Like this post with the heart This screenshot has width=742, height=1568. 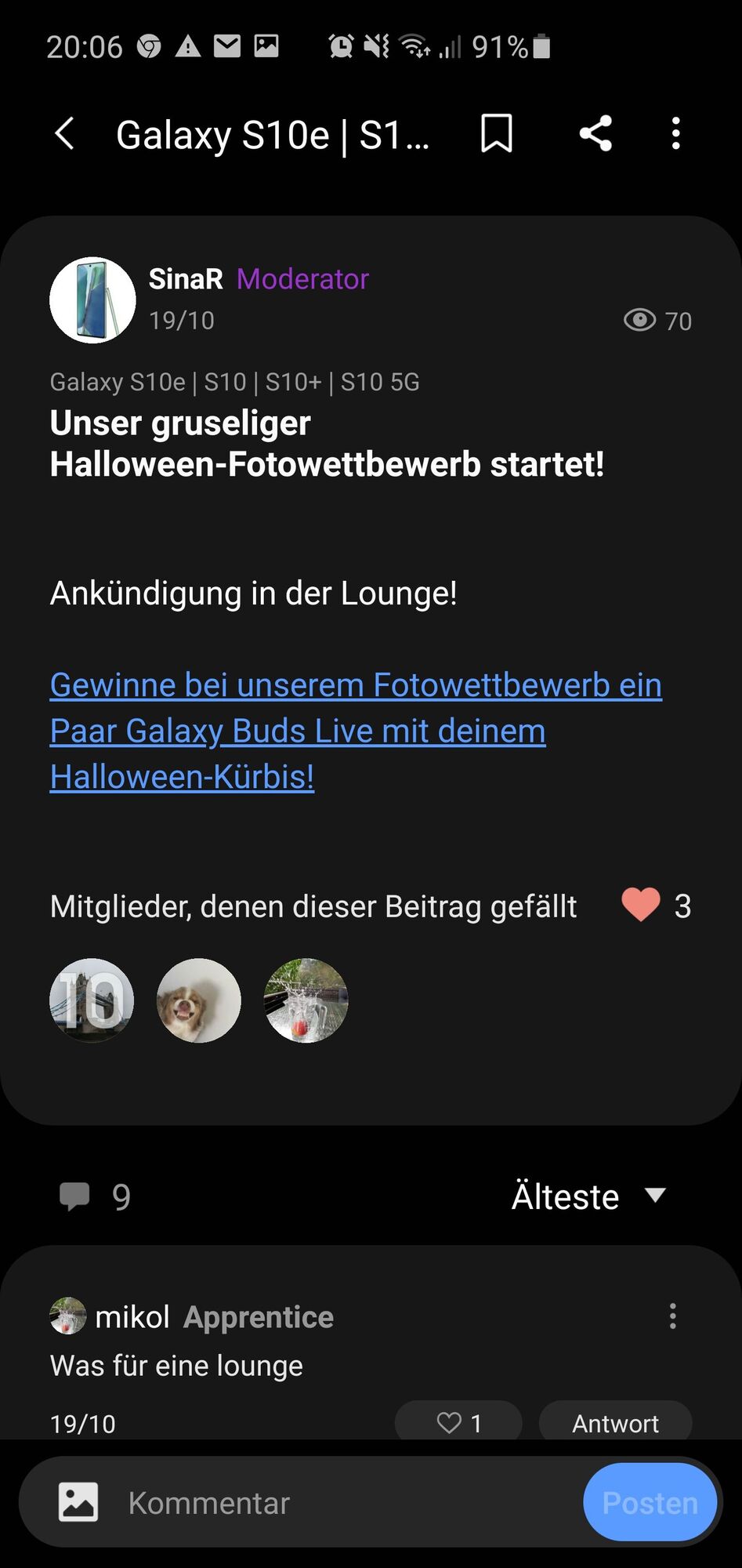click(x=641, y=905)
